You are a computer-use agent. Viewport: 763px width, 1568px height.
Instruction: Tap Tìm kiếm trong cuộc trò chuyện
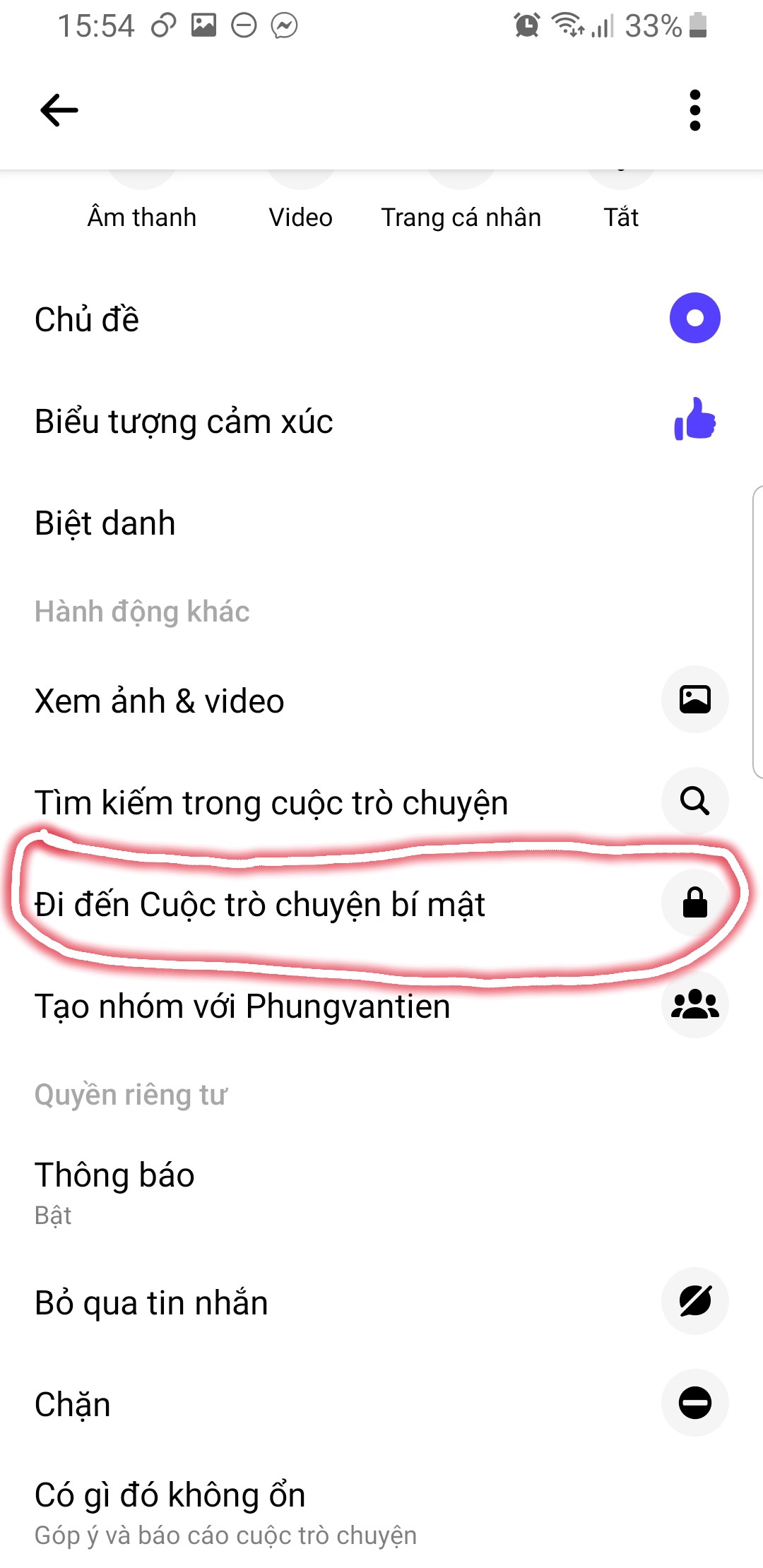tap(381, 802)
